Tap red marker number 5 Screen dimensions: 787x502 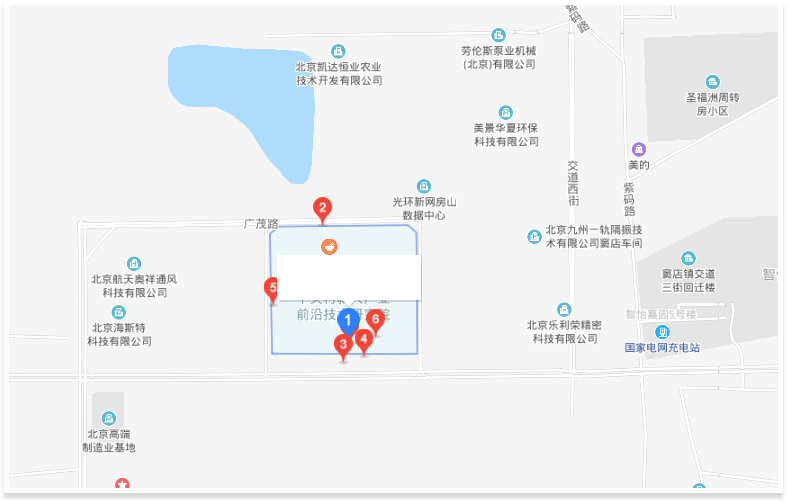click(x=272, y=289)
